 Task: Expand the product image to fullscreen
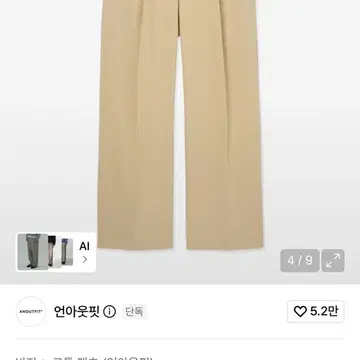tap(333, 260)
